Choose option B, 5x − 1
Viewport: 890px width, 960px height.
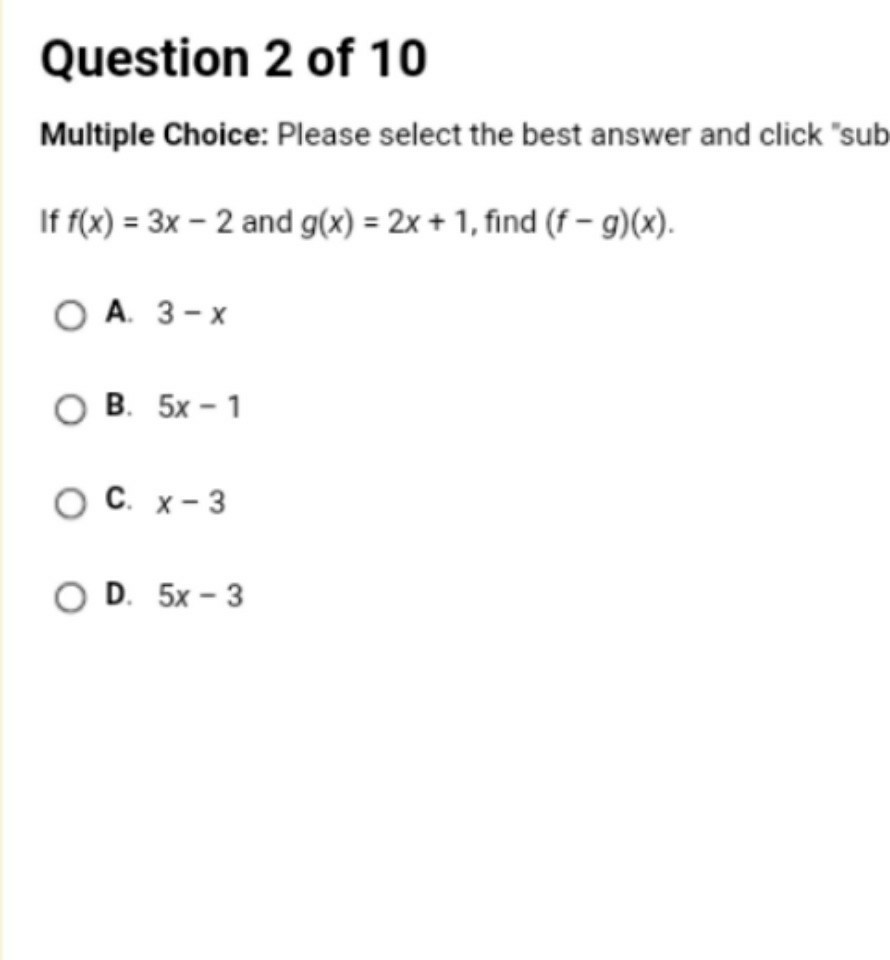tap(70, 410)
